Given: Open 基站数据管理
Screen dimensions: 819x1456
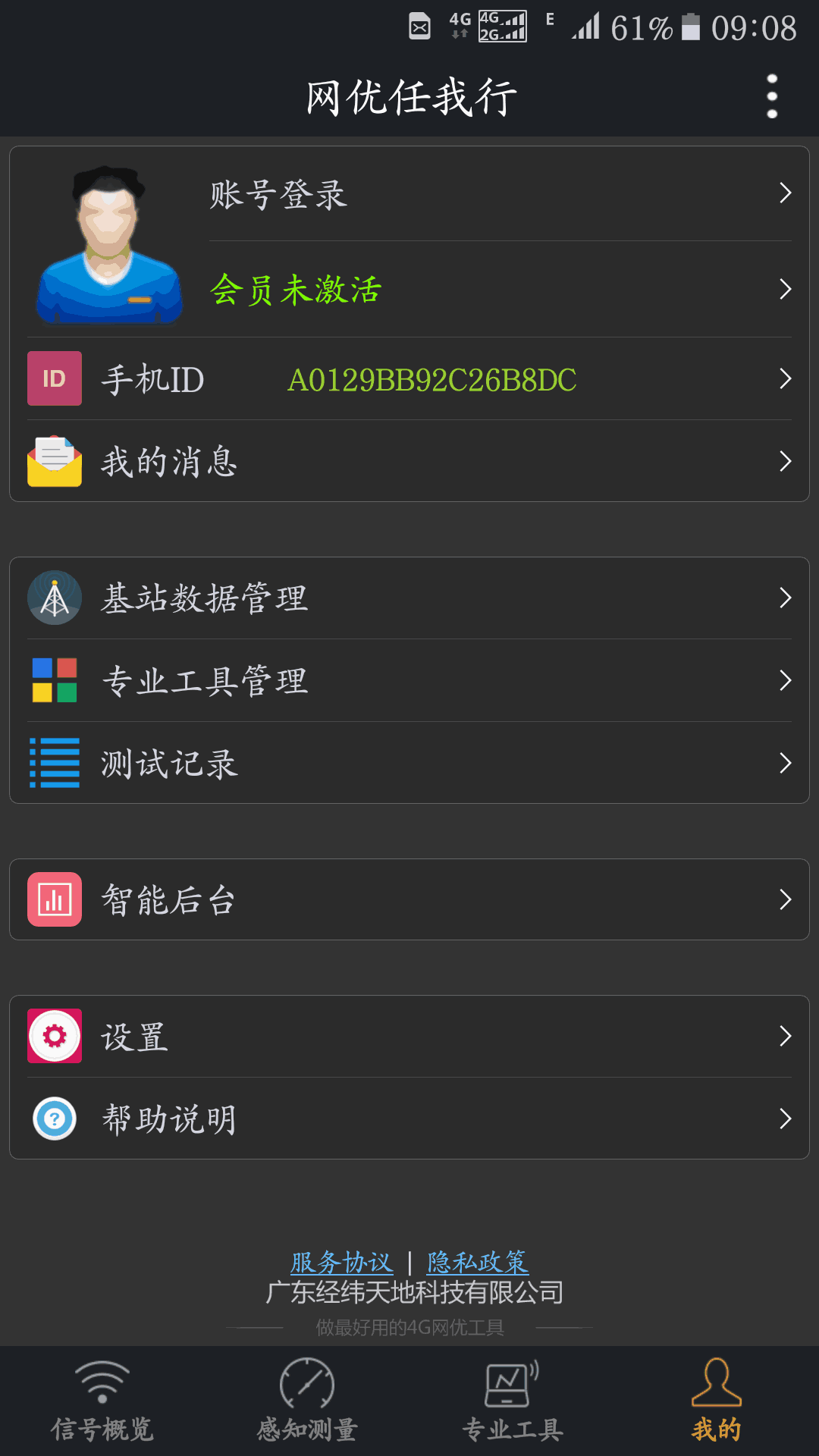Looking at the screenshot, I should [x=409, y=598].
